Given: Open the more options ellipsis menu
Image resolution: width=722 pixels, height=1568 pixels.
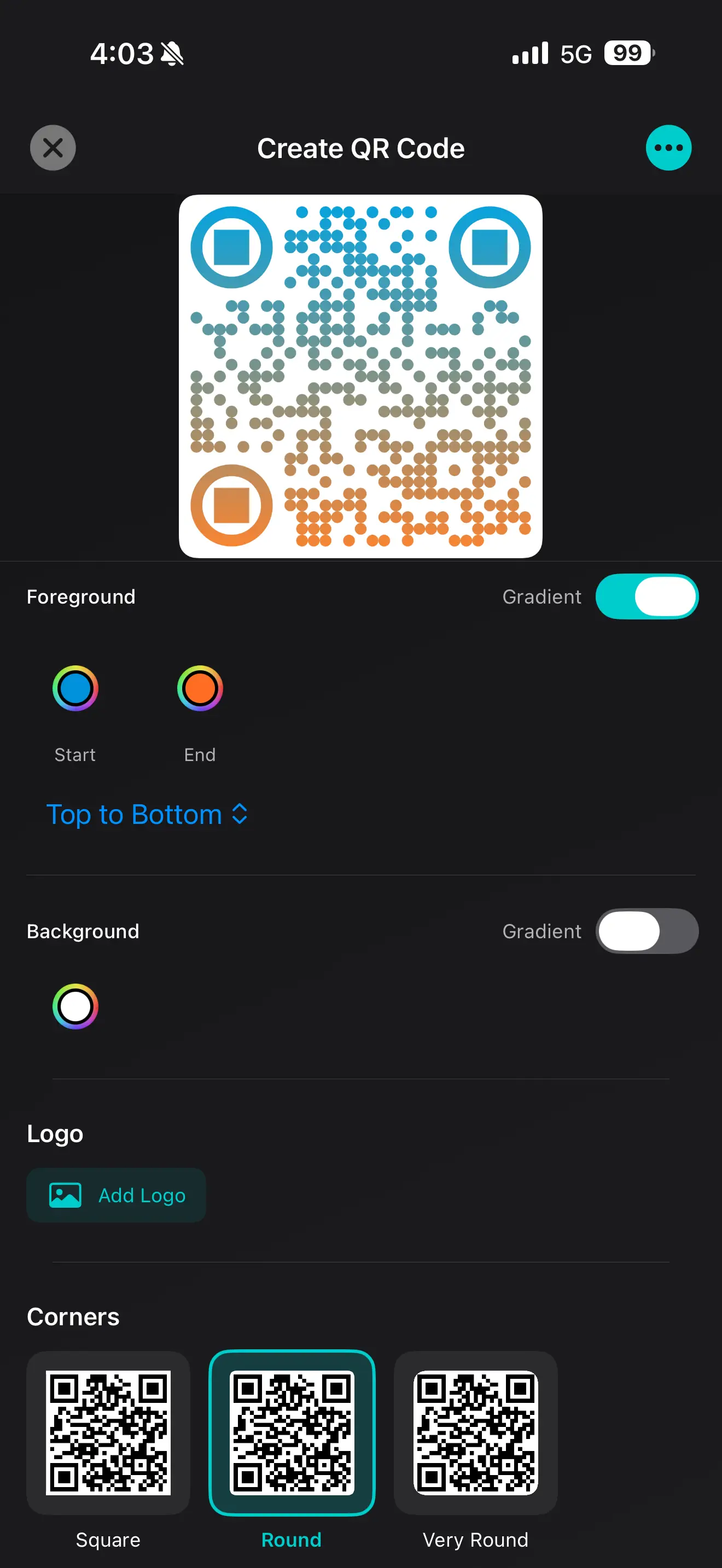Looking at the screenshot, I should (668, 148).
